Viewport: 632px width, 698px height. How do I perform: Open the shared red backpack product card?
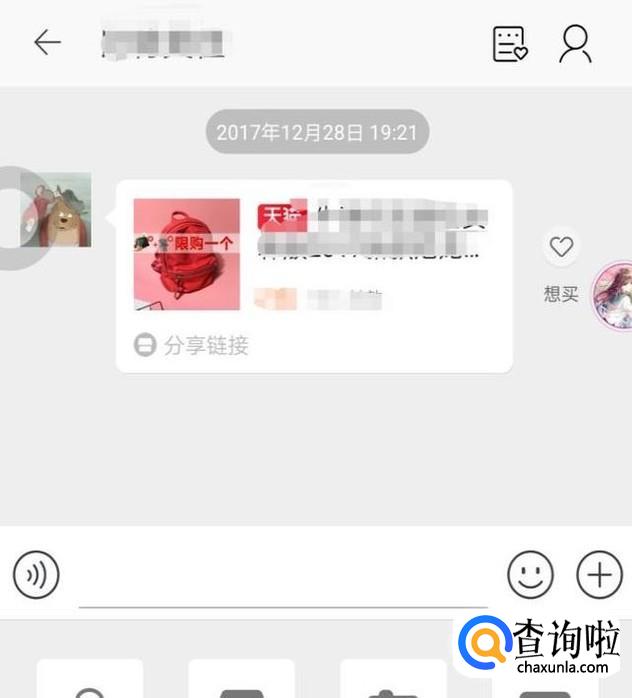pyautogui.click(x=314, y=275)
